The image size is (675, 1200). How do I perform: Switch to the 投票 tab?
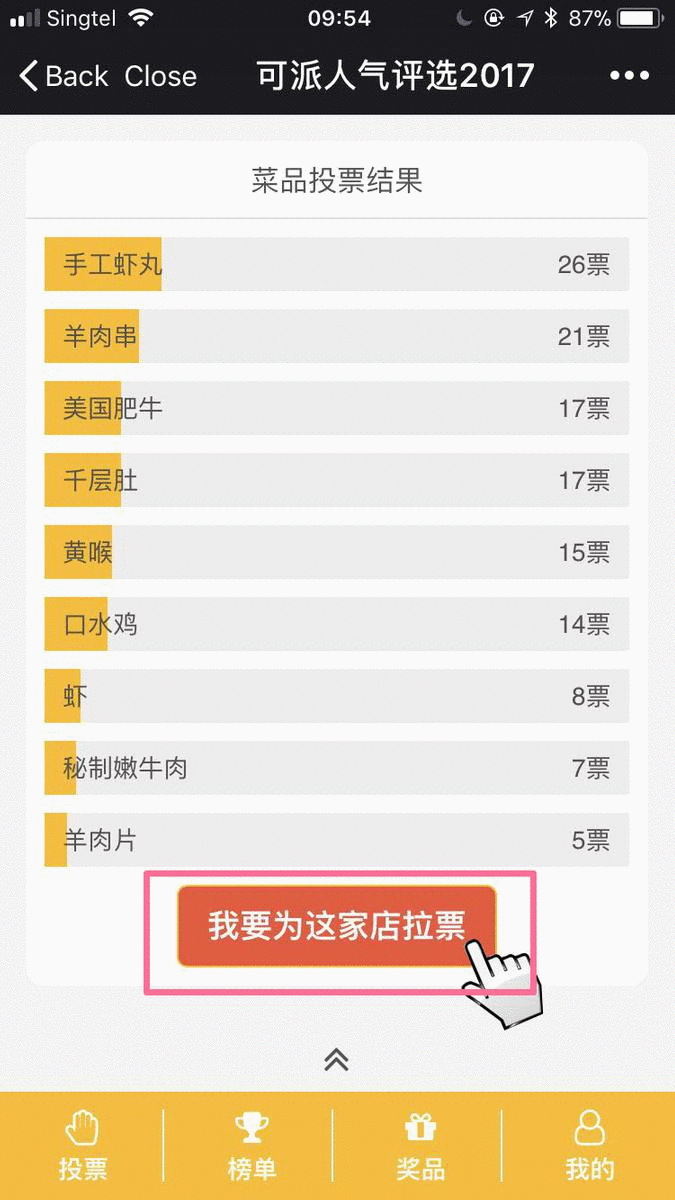click(83, 1146)
